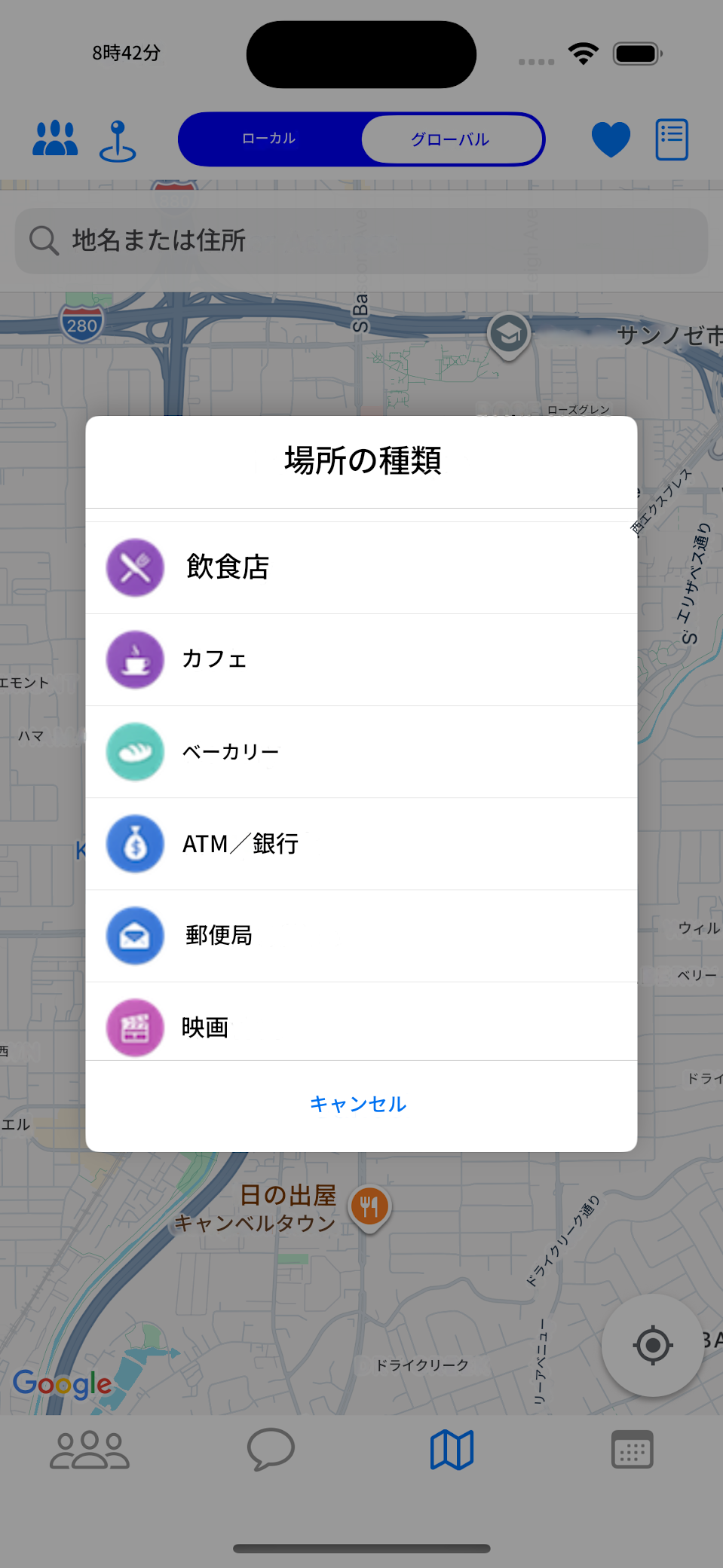Select the movie clapperboard icon

point(134,1028)
